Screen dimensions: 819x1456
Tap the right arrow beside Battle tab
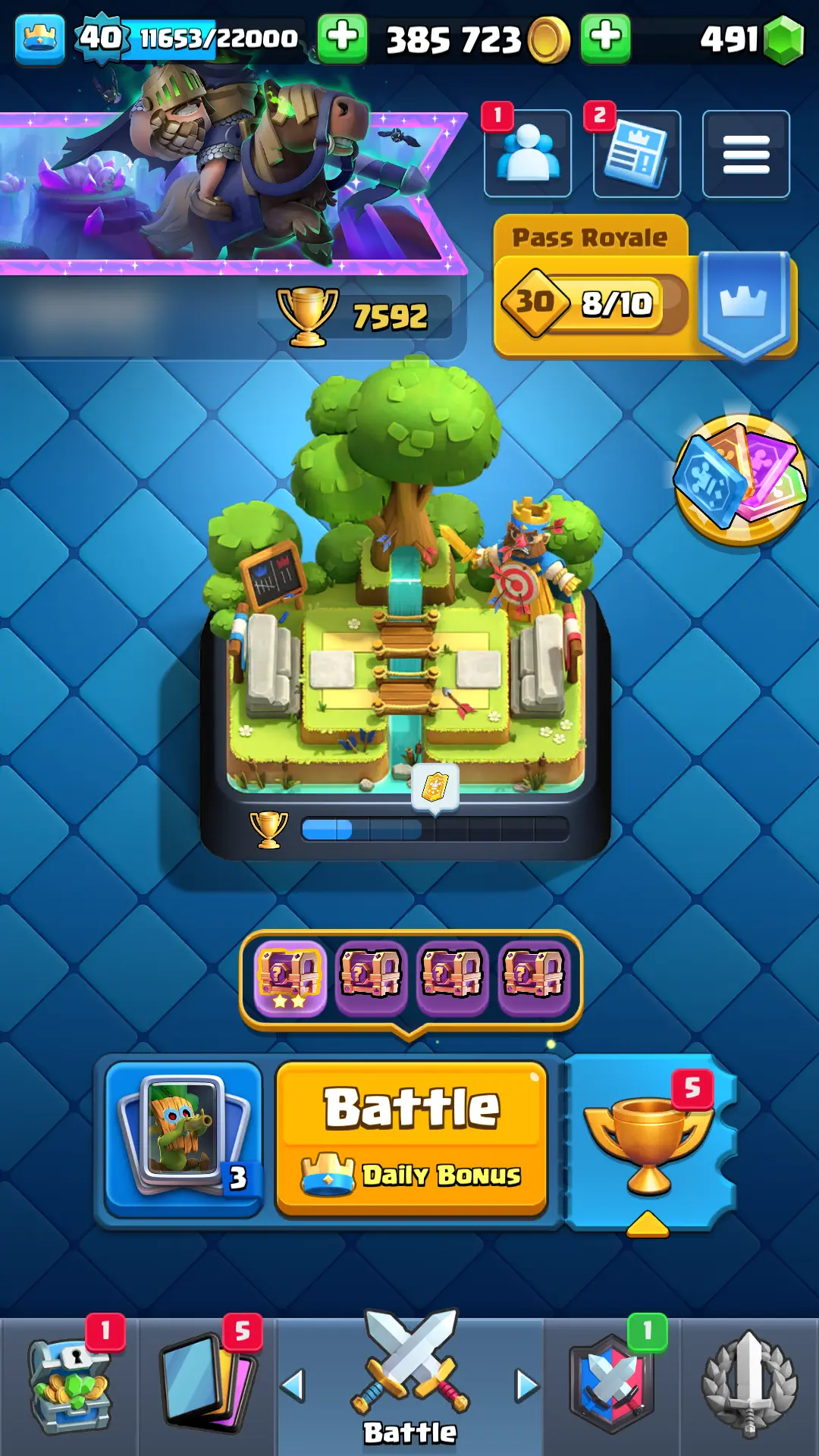pyautogui.click(x=527, y=1385)
